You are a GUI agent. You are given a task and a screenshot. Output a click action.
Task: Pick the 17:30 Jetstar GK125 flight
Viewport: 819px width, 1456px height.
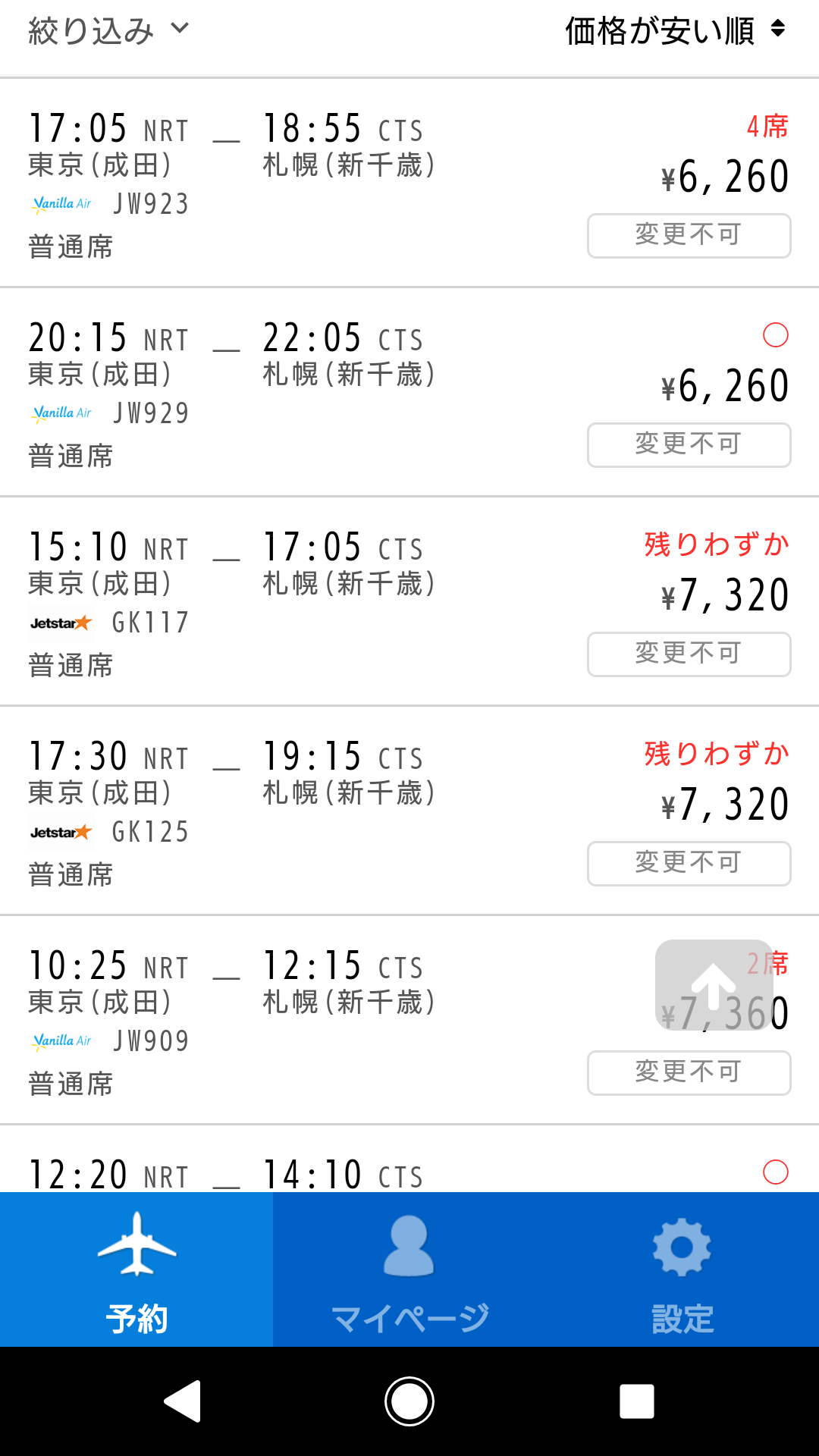(303, 810)
